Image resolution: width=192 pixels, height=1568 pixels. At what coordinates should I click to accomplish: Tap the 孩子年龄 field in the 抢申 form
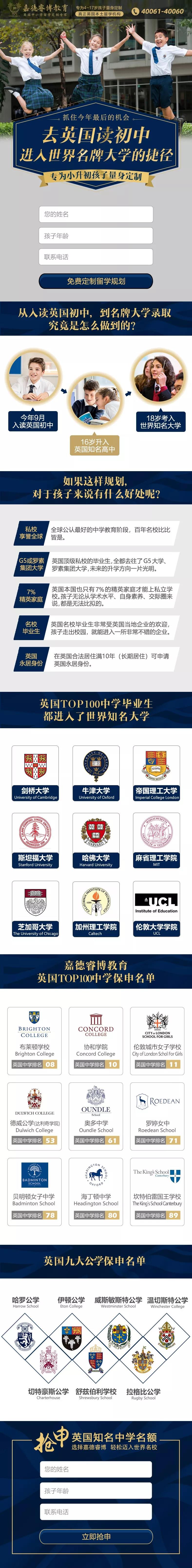point(96,1491)
